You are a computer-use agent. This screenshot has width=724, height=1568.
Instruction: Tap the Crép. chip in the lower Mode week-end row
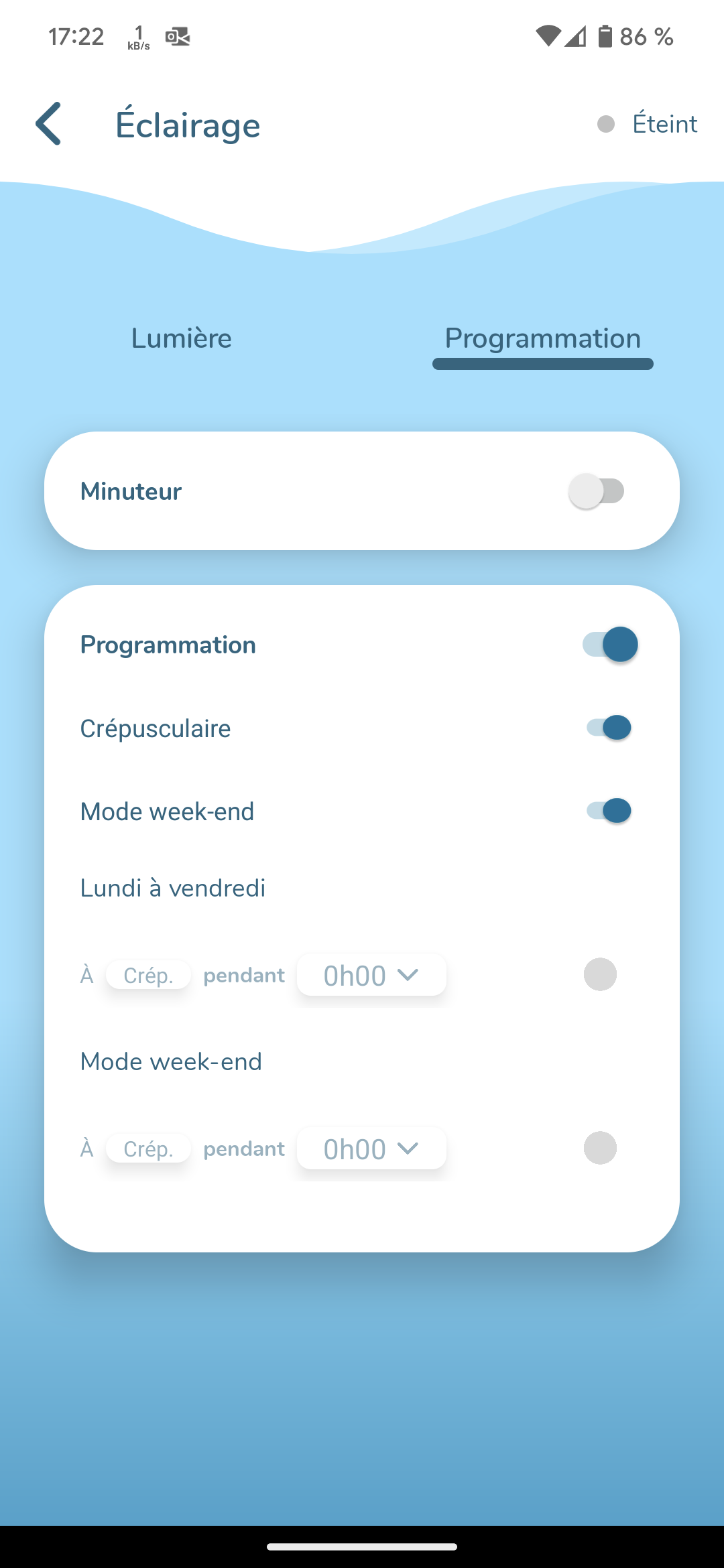pos(148,1149)
